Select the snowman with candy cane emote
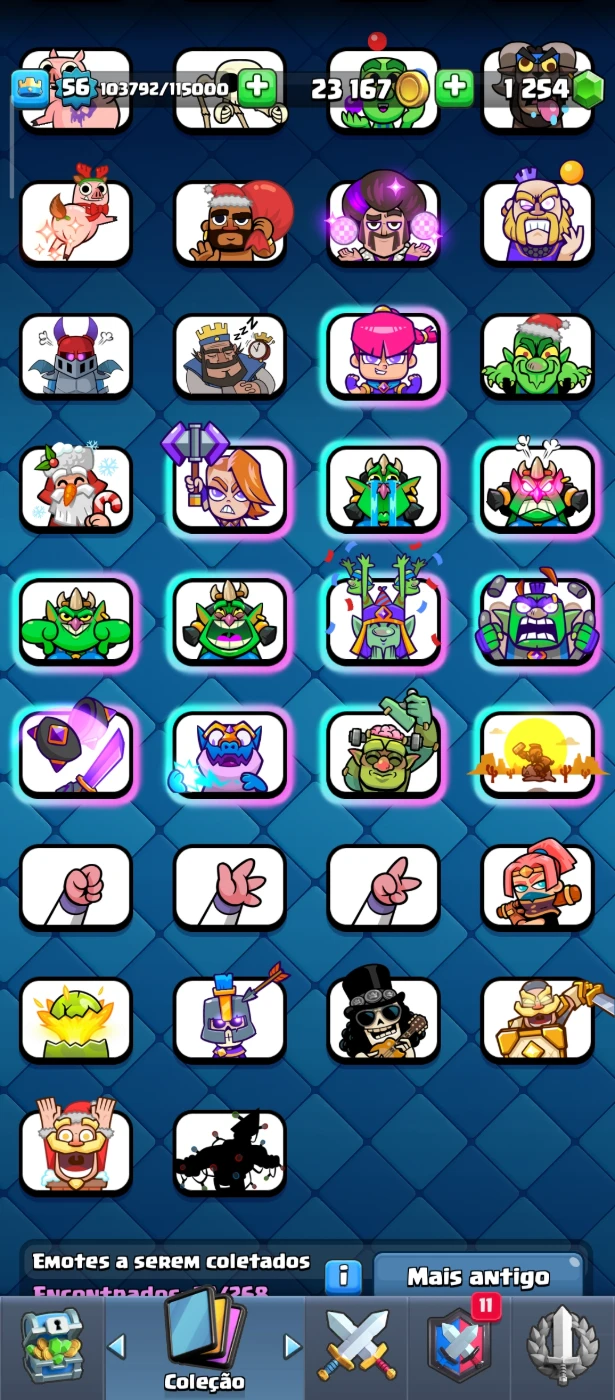The height and width of the screenshot is (1400, 615). [x=76, y=489]
